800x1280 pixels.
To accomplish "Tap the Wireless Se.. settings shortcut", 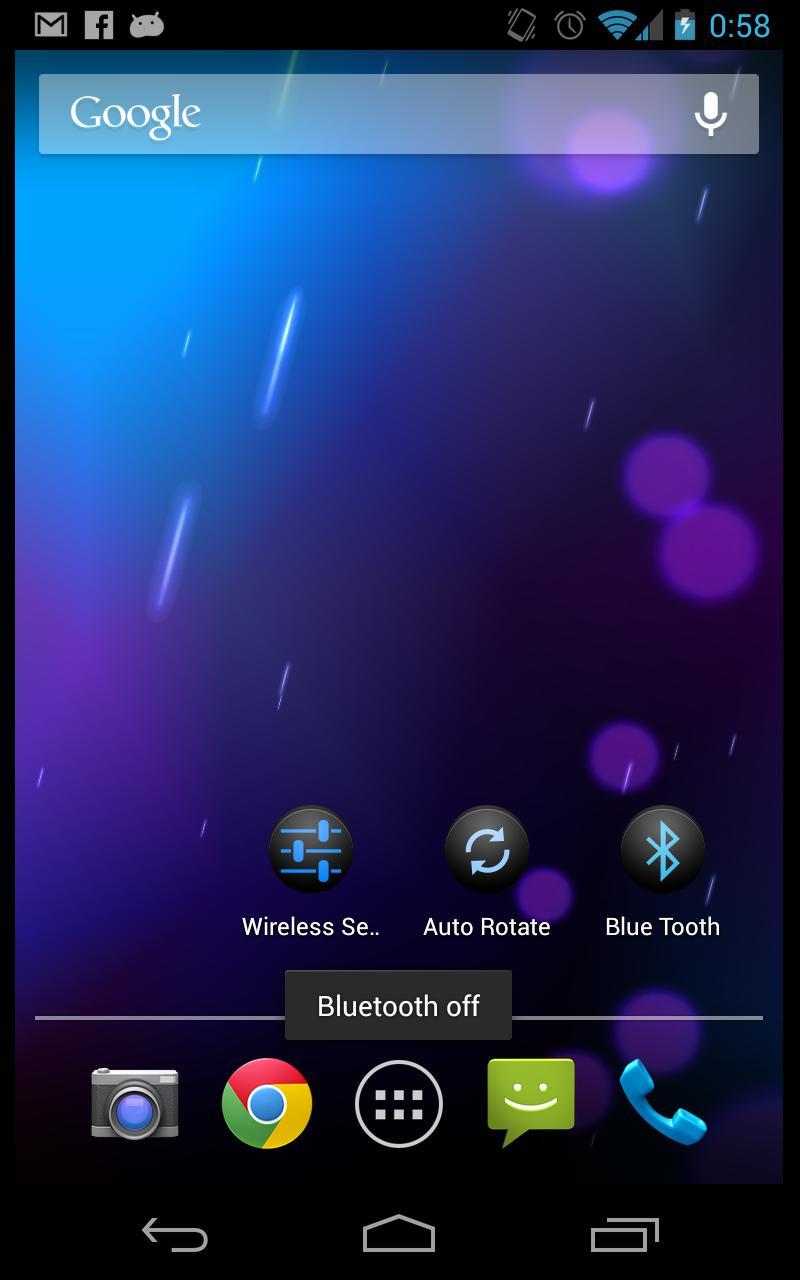I will tap(311, 849).
